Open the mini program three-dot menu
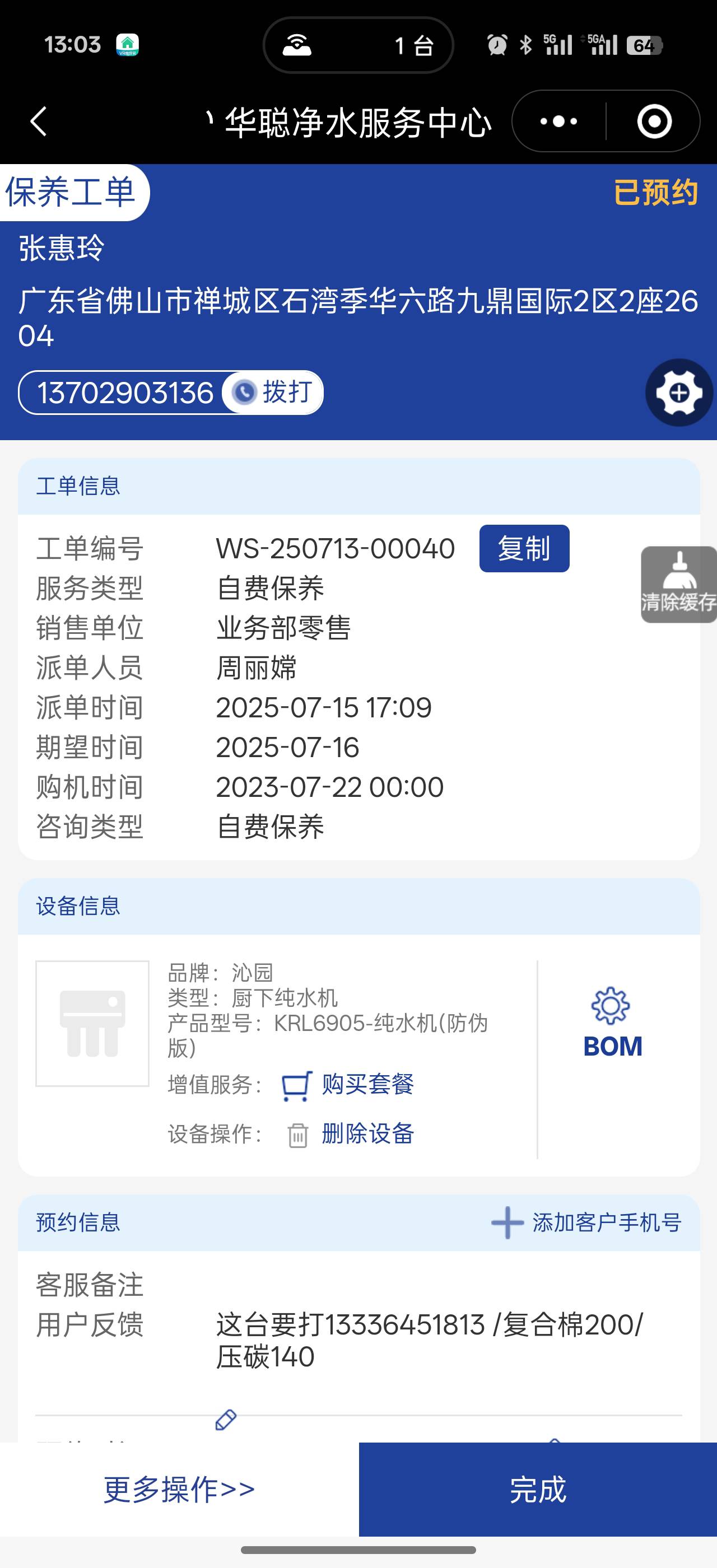Viewport: 717px width, 1568px height. point(558,121)
